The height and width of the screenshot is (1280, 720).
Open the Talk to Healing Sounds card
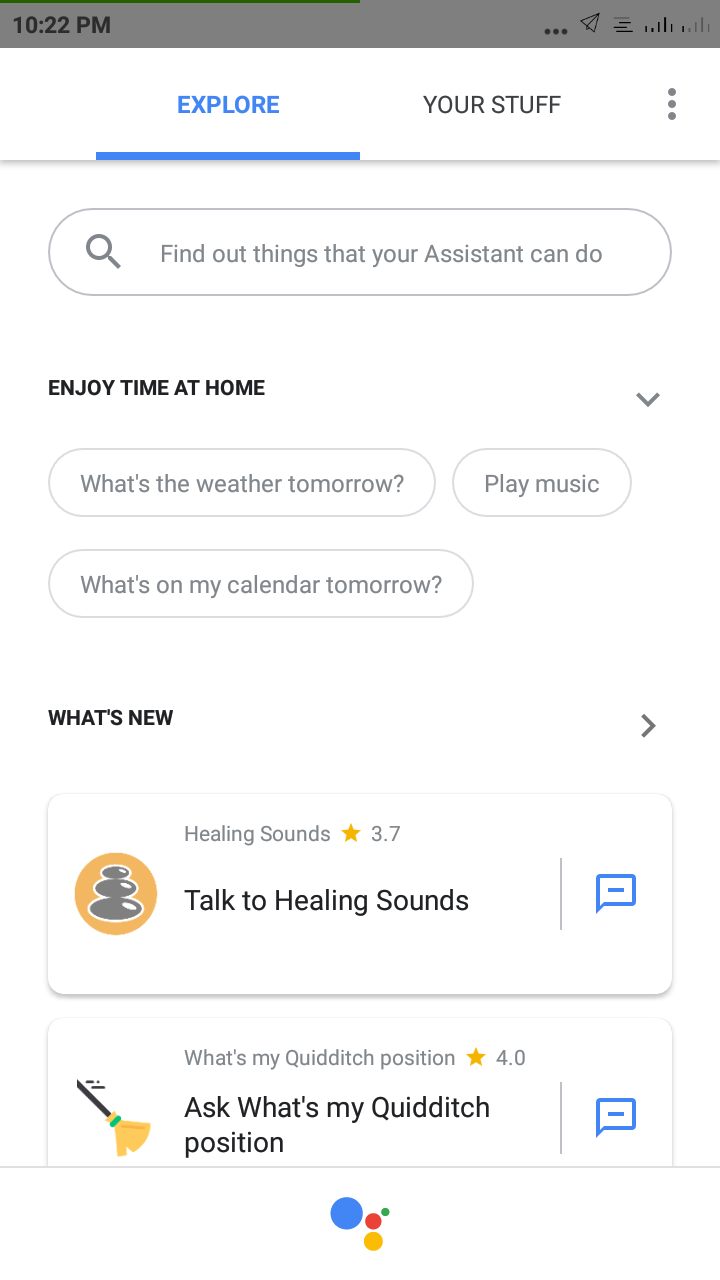pyautogui.click(x=326, y=895)
